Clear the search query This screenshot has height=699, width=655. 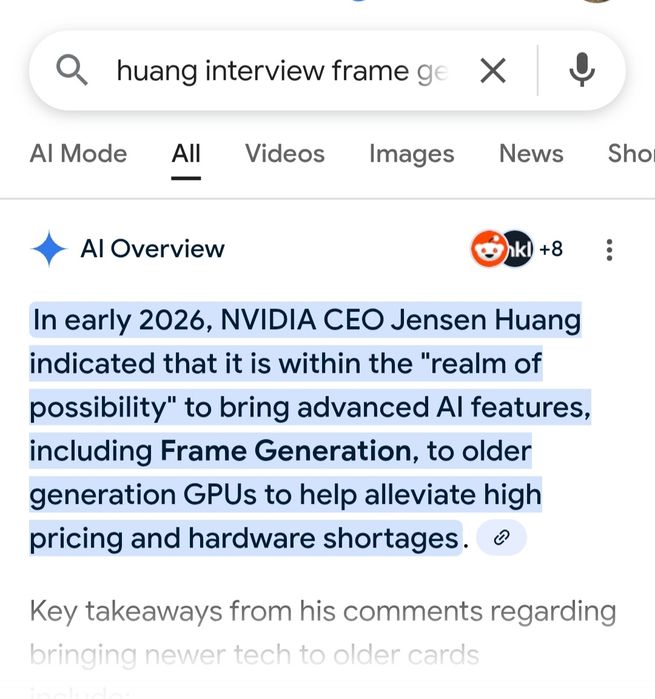coord(492,71)
